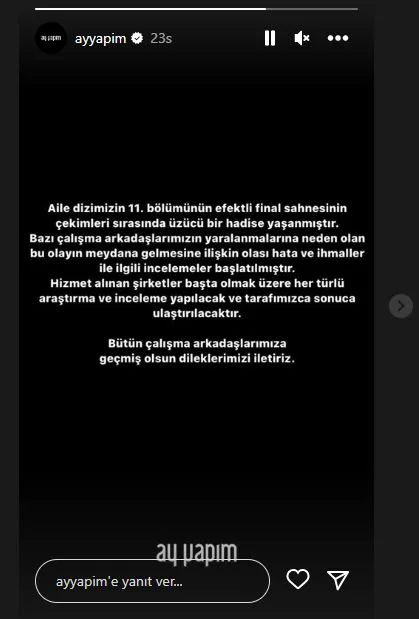The width and height of the screenshot is (419, 619).
Task: Share the story via paper plane icon
Action: click(338, 580)
